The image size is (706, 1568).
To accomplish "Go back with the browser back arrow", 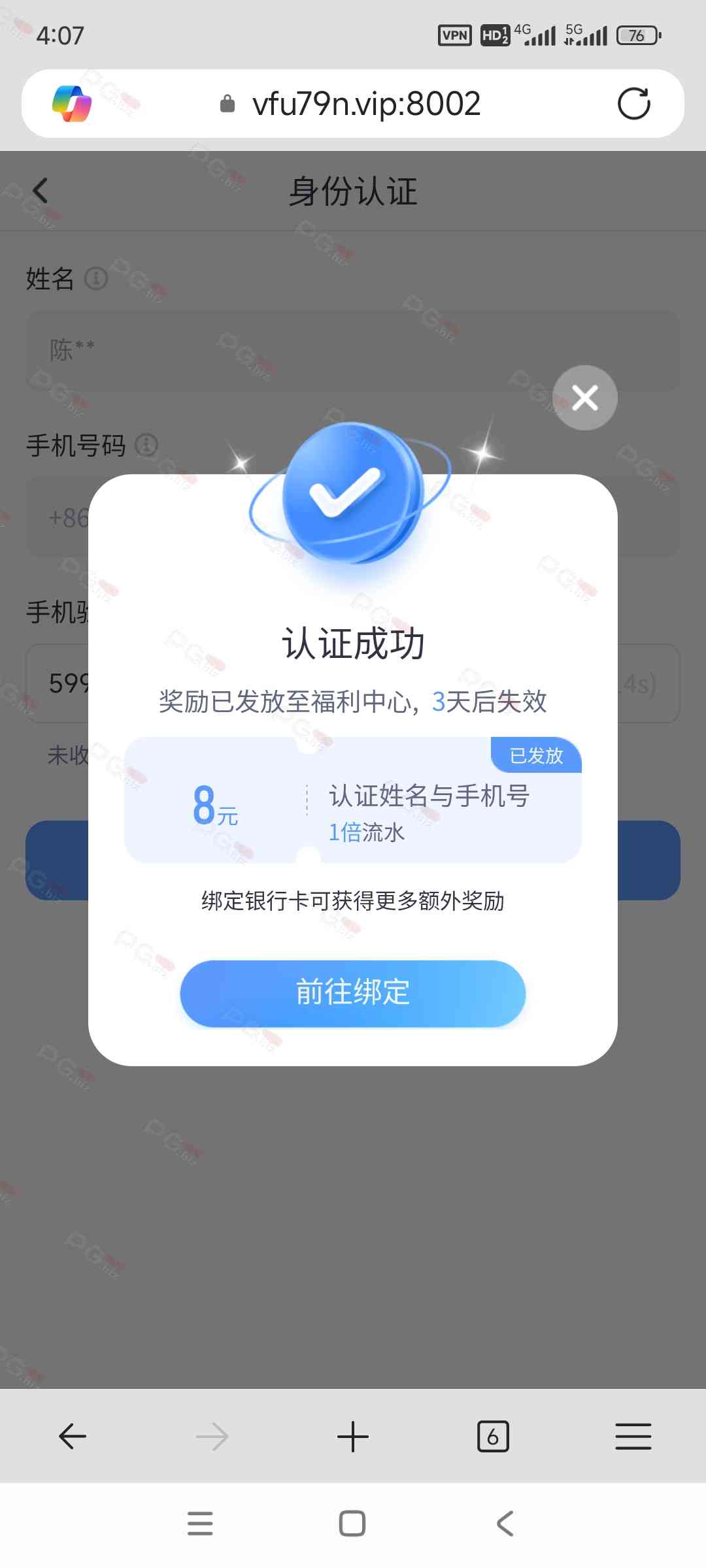I will (x=73, y=1436).
